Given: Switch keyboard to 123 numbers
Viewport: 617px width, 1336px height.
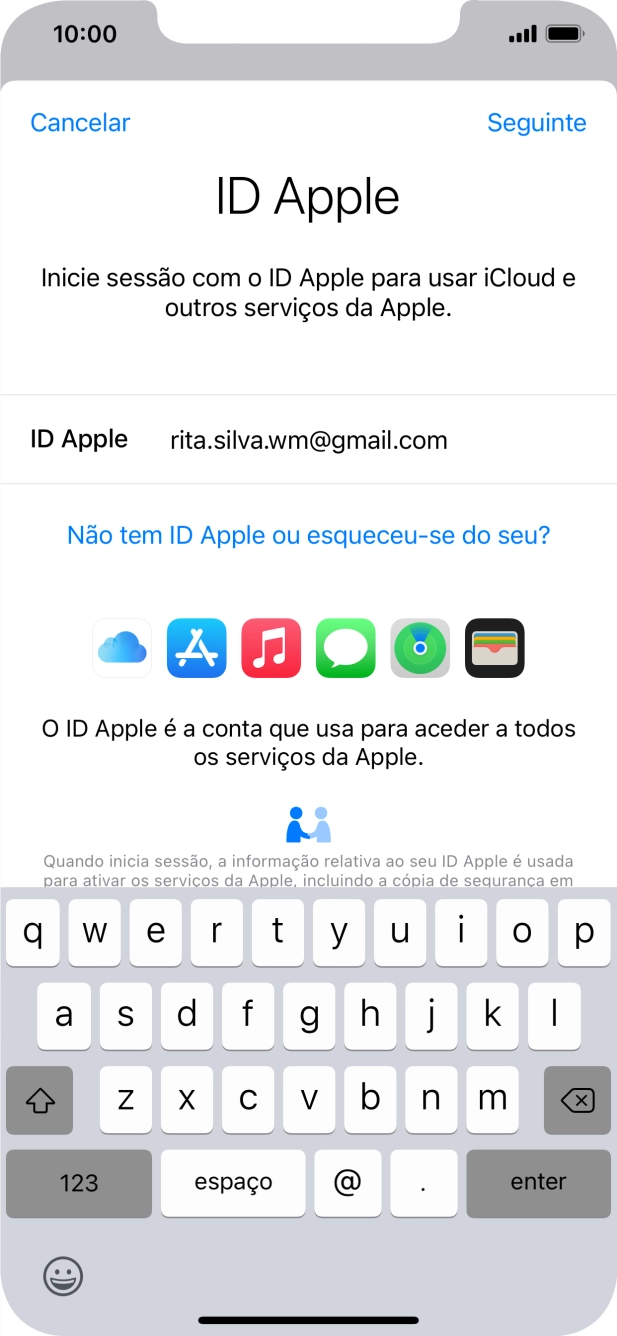Looking at the screenshot, I should [78, 1183].
